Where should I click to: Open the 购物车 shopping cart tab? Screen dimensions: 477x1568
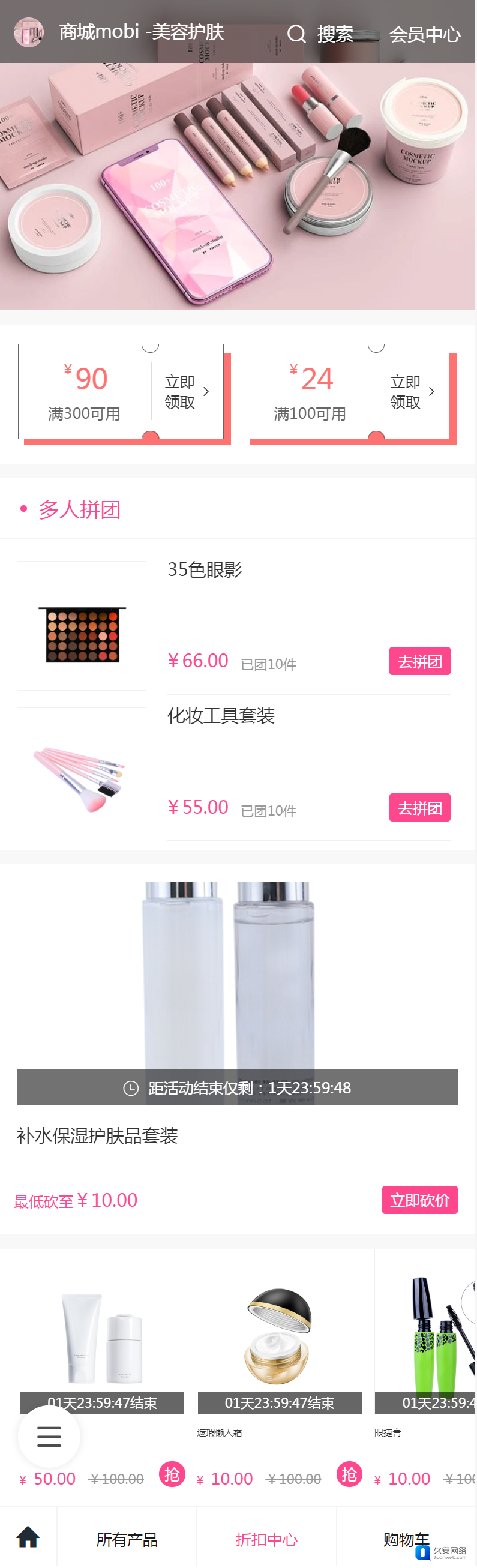406,1539
